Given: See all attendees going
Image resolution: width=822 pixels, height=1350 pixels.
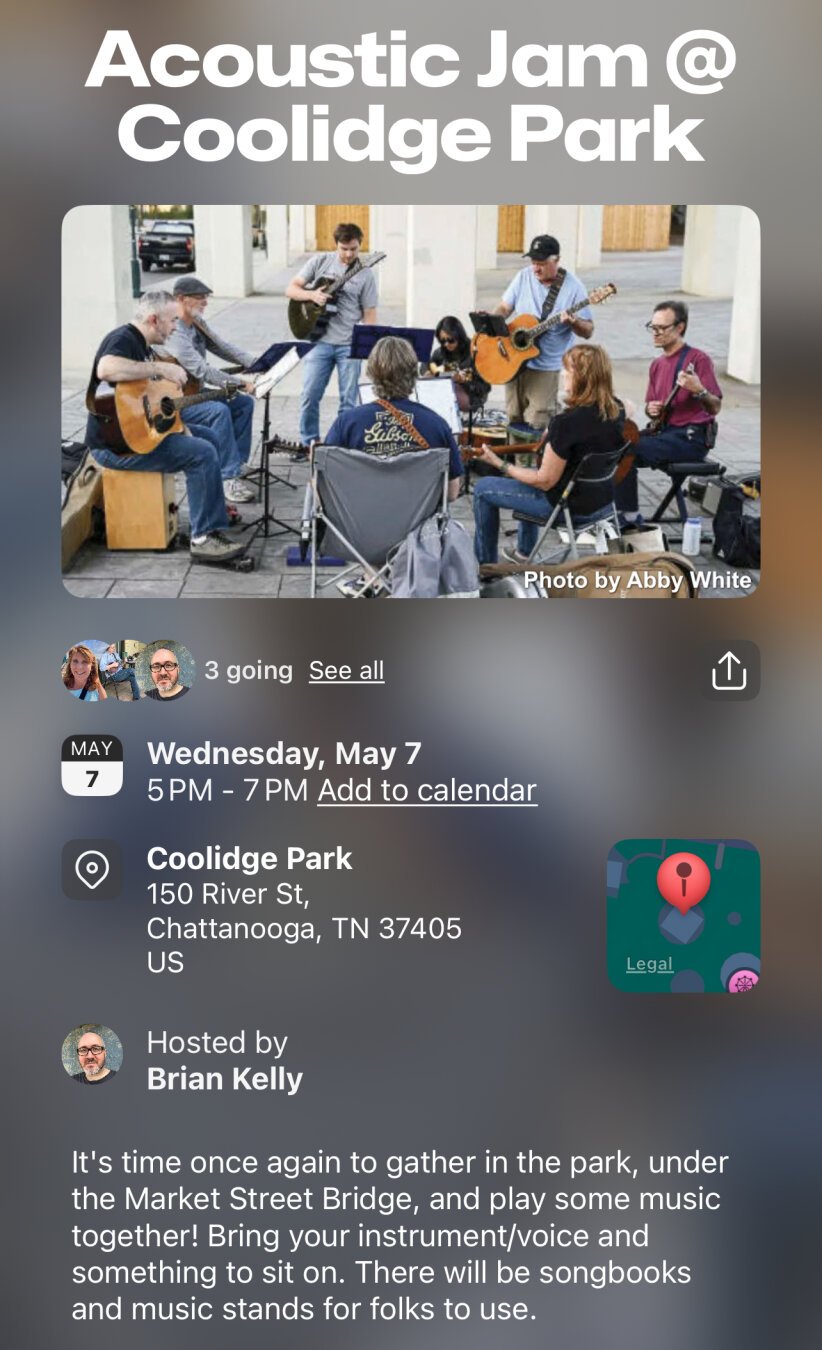Looking at the screenshot, I should coord(346,670).
